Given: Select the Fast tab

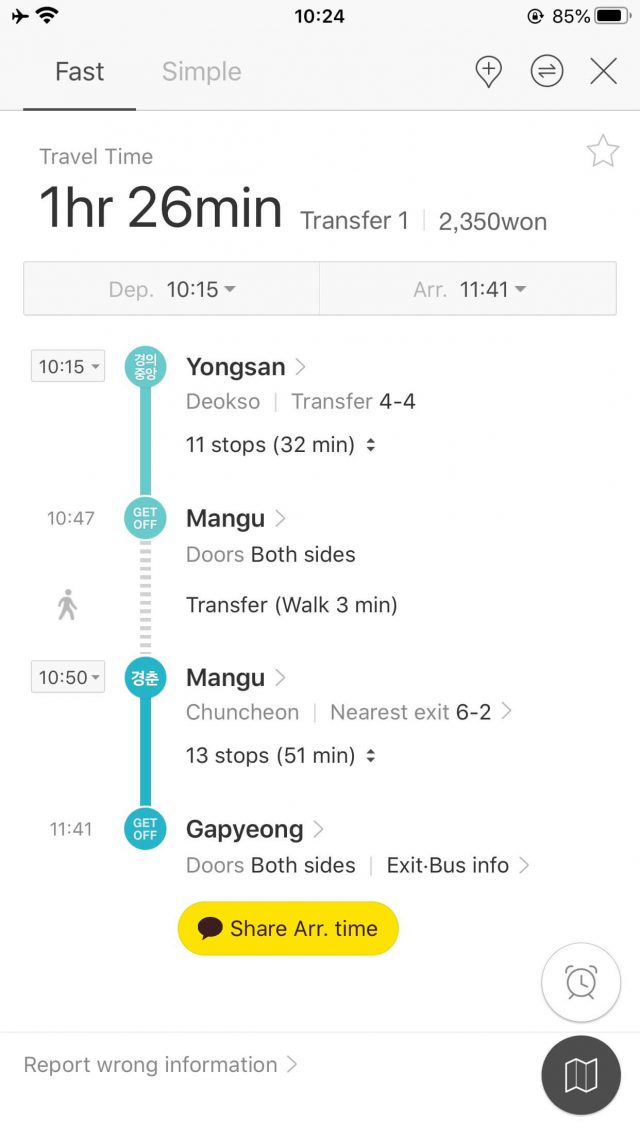Looking at the screenshot, I should pyautogui.click(x=79, y=71).
